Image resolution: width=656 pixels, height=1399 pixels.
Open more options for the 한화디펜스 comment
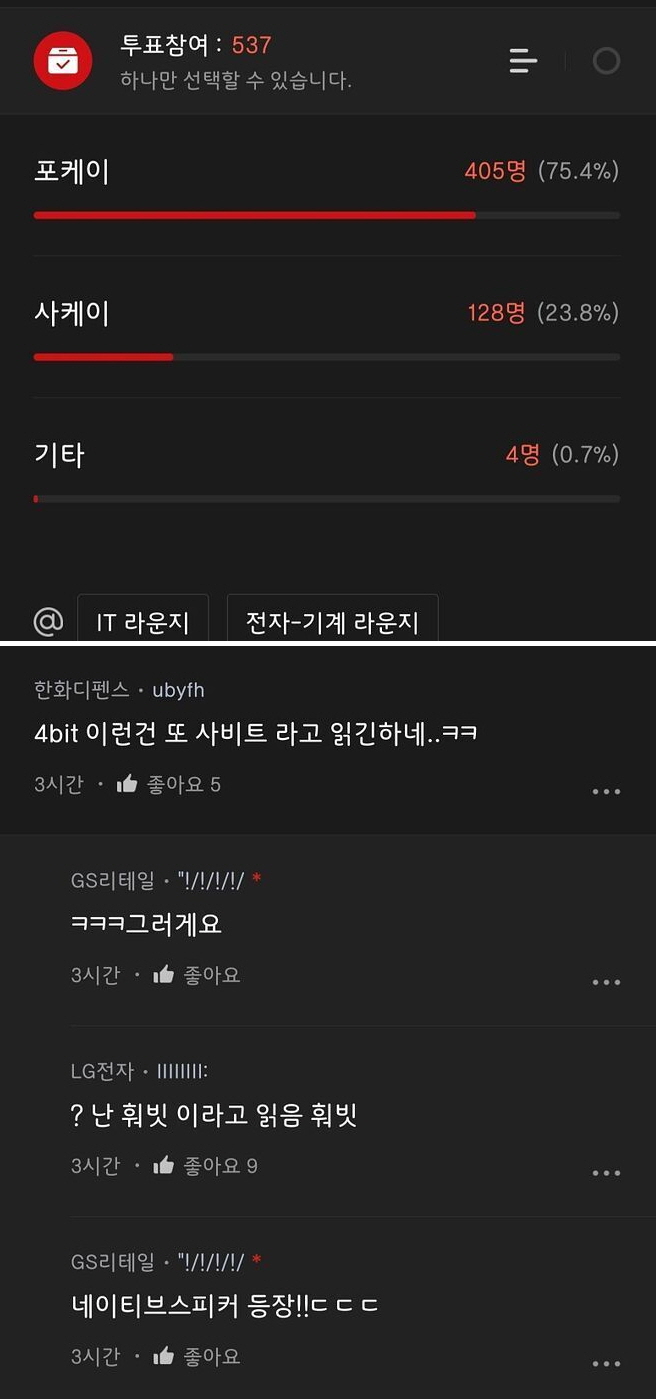click(x=606, y=791)
